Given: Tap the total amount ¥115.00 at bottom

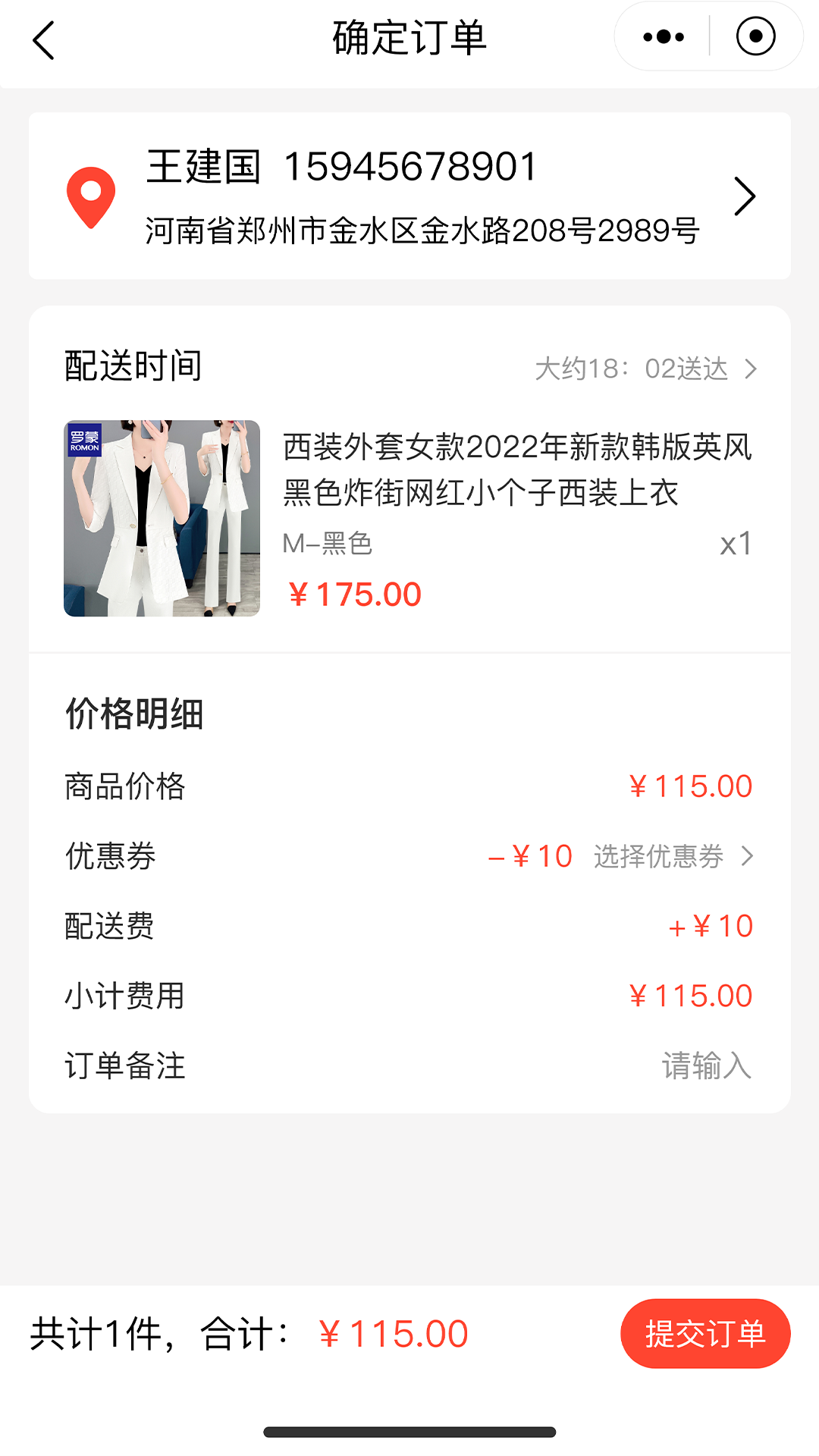Looking at the screenshot, I should (394, 1332).
